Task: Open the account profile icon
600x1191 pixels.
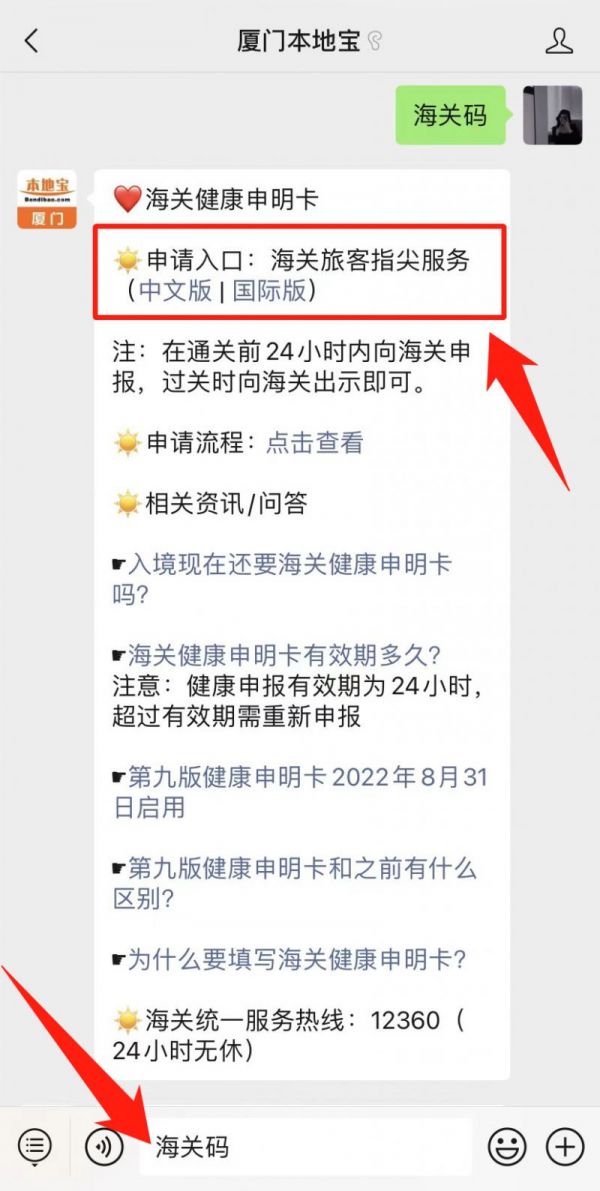Action: 559,40
